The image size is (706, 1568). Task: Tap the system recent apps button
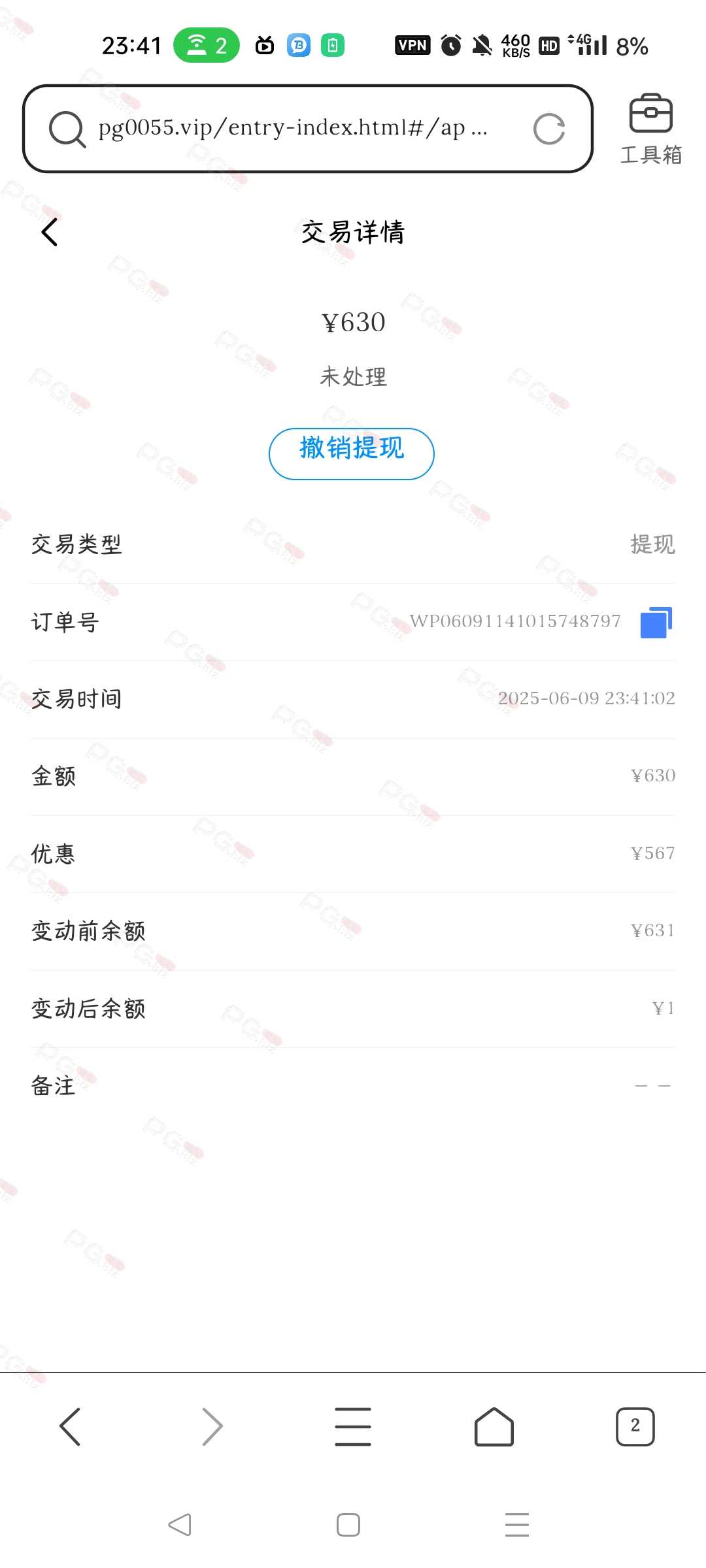click(517, 1525)
